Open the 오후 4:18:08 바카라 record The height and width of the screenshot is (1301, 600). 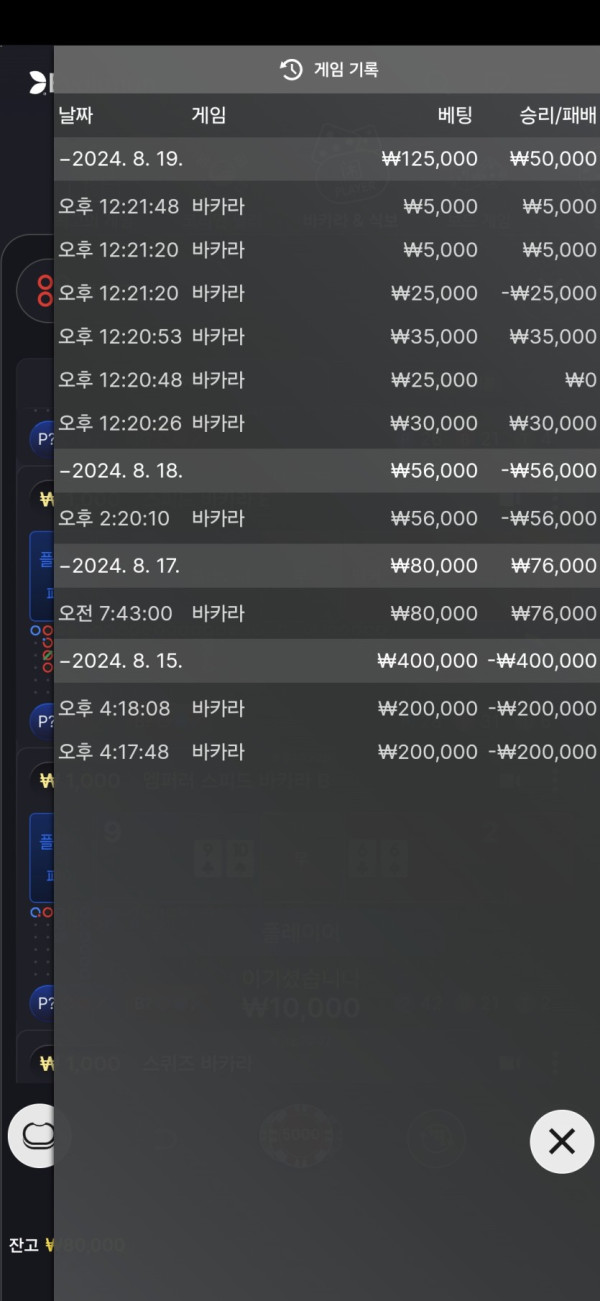tap(326, 708)
